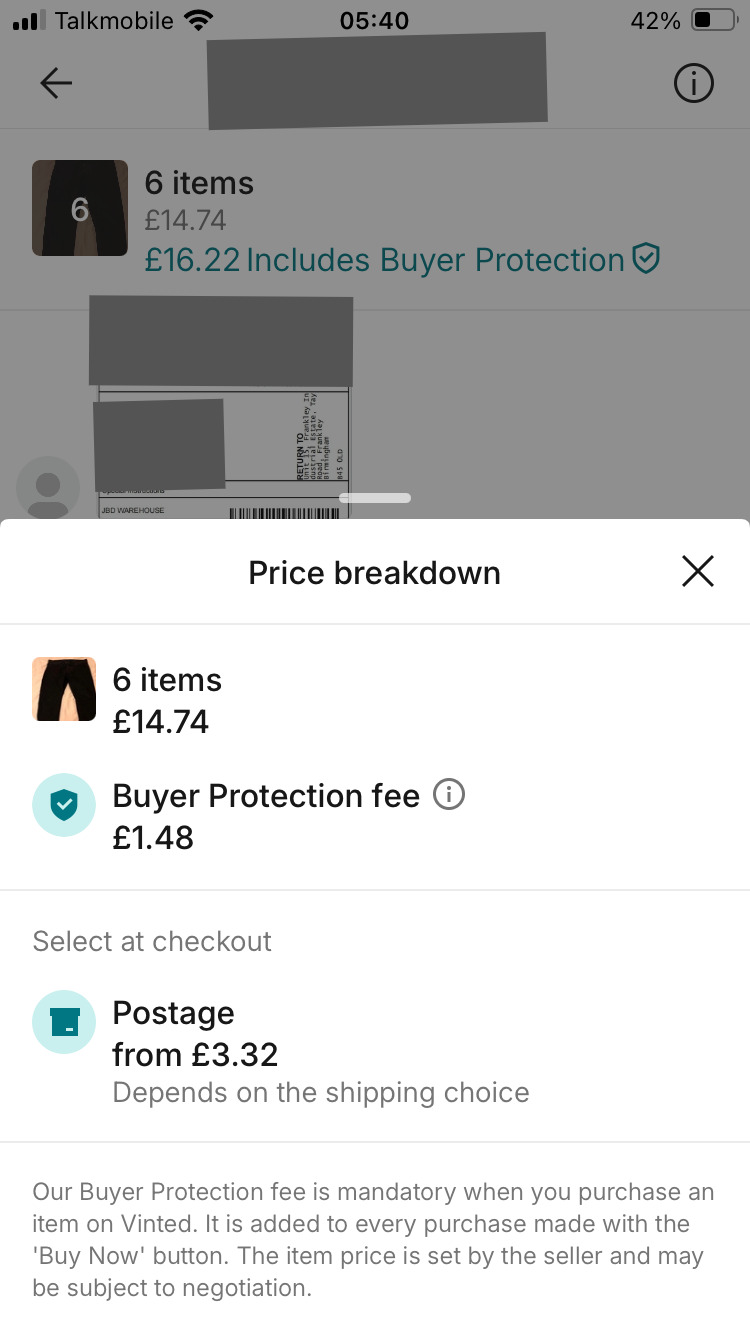This screenshot has width=750, height=1334.
Task: Open the 6 items bundle header
Action: click(x=200, y=184)
